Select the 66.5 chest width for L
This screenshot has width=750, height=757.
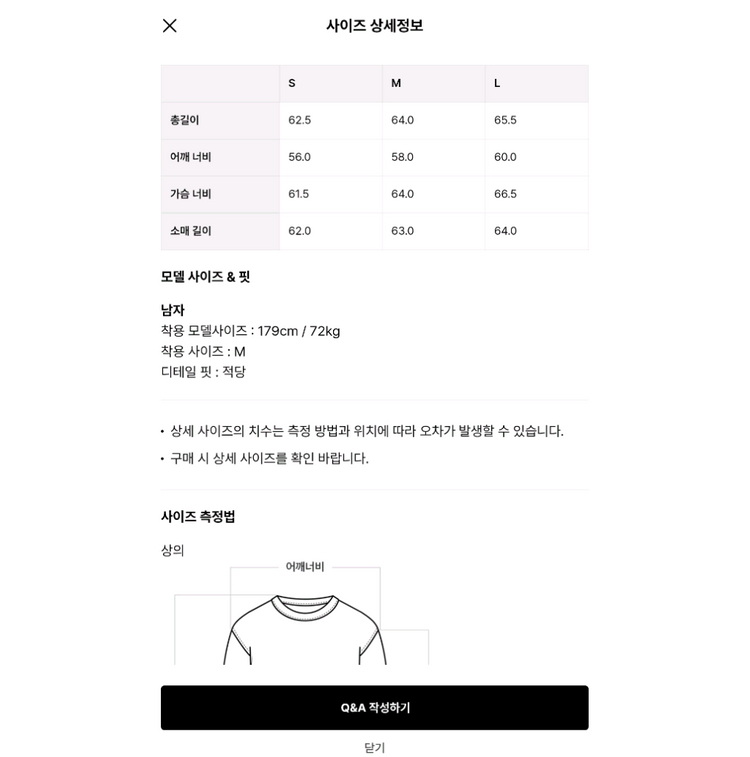505,194
